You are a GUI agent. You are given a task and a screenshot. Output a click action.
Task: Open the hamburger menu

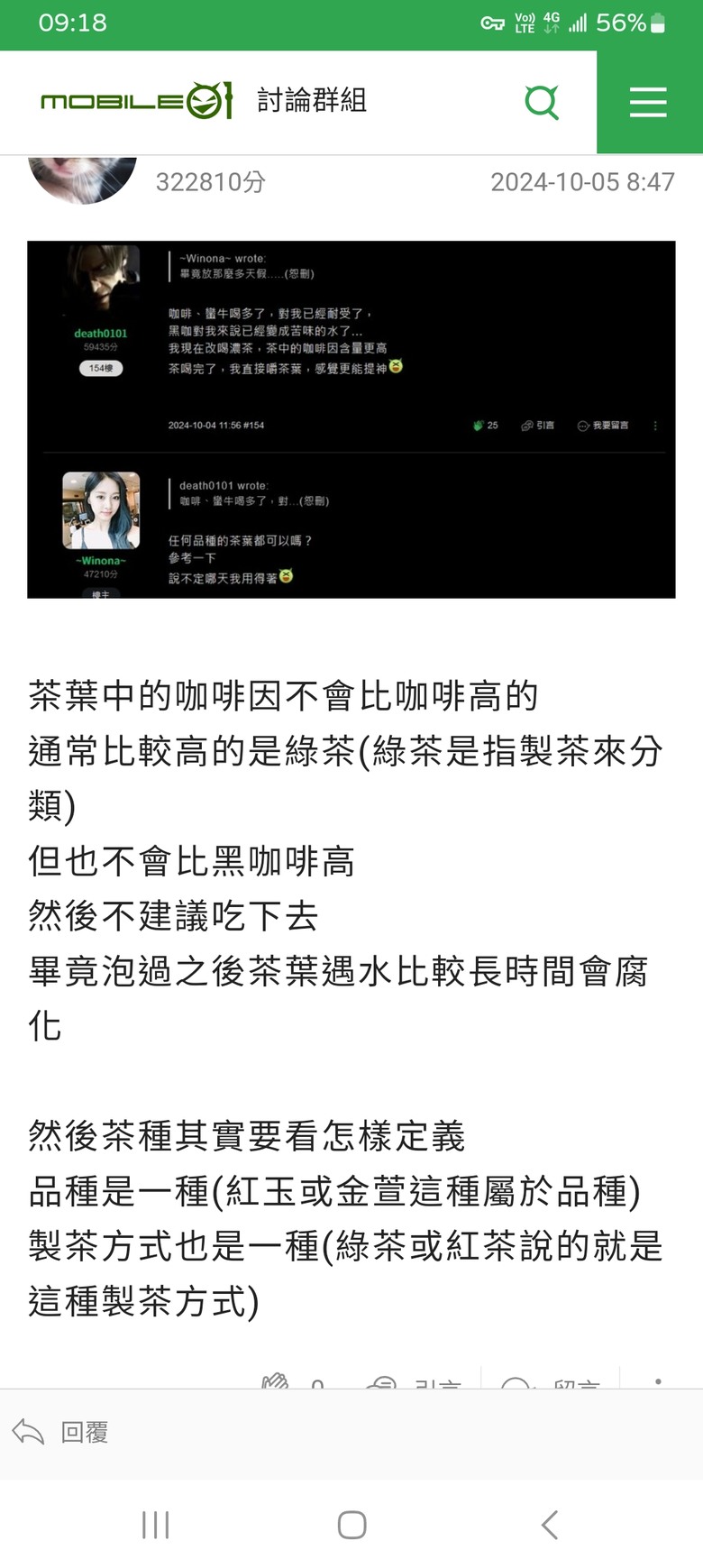648,102
